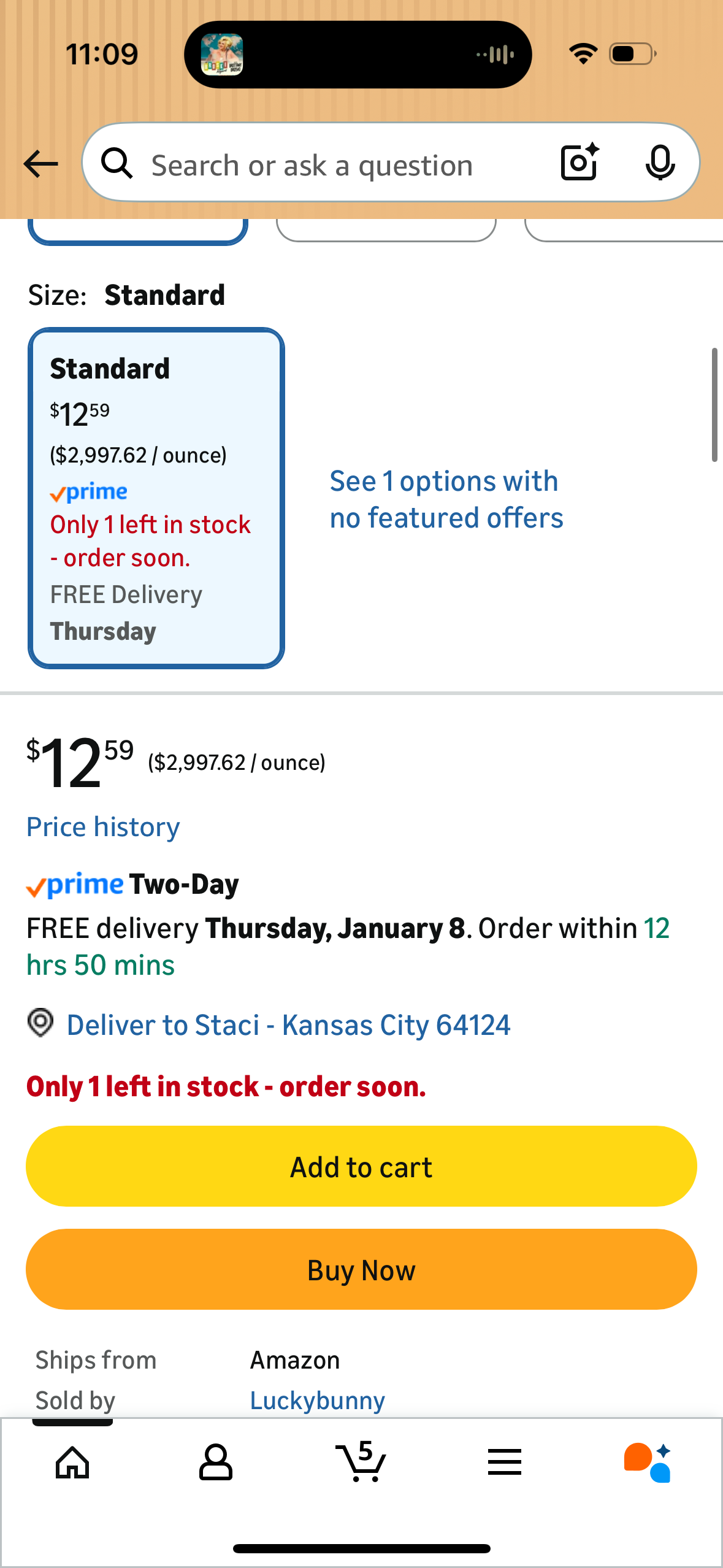Image resolution: width=723 pixels, height=1568 pixels.
Task: Change delivery address Staci - Kansas City
Action: pyautogui.click(x=288, y=1025)
